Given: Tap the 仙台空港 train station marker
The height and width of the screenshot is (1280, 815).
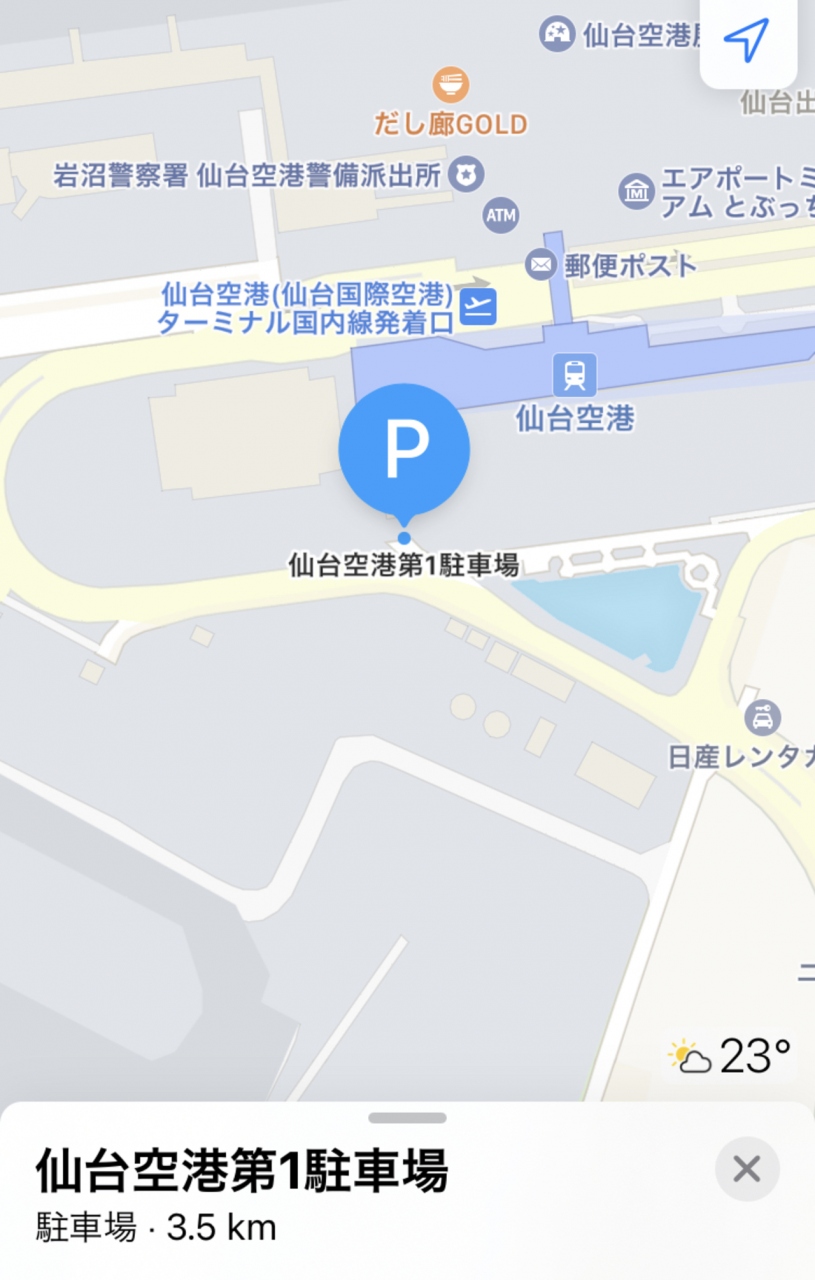Looking at the screenshot, I should pos(575,374).
